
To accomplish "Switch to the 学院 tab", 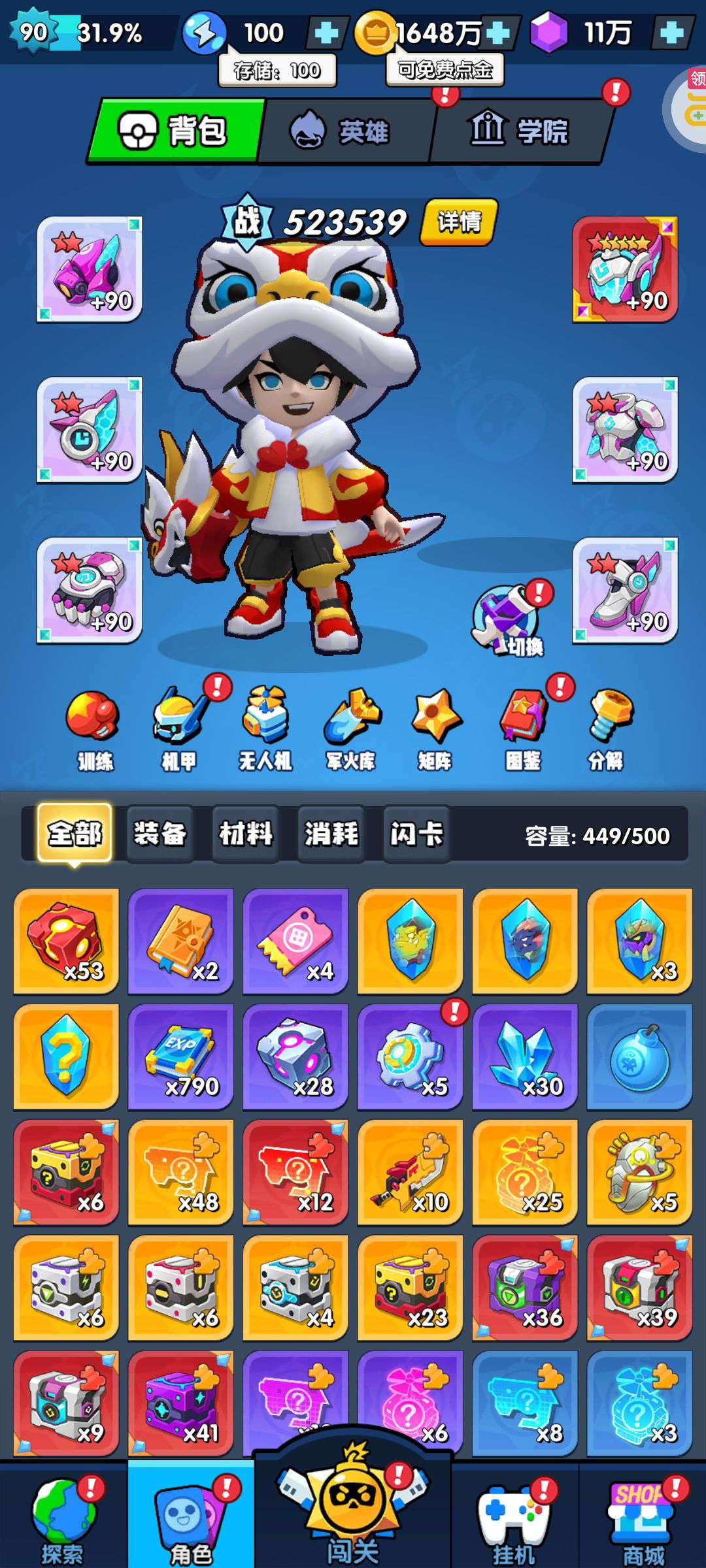I will tap(520, 131).
